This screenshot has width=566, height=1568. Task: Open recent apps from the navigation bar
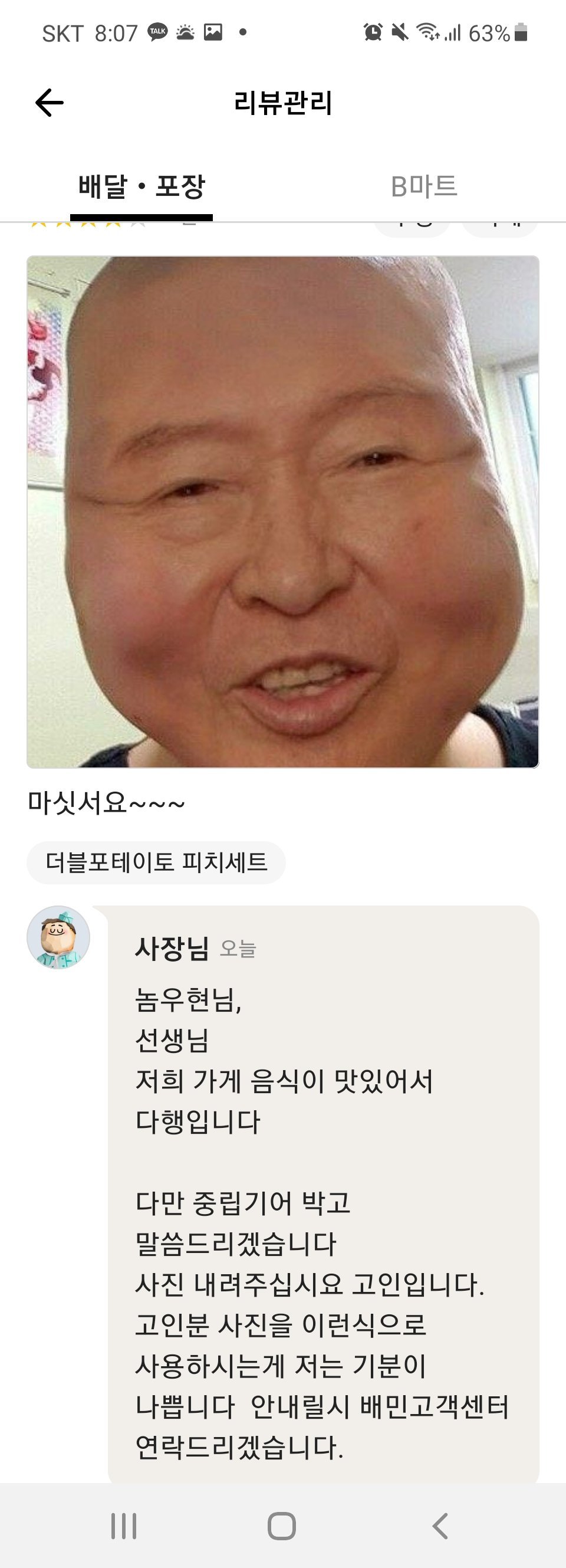click(x=124, y=1526)
